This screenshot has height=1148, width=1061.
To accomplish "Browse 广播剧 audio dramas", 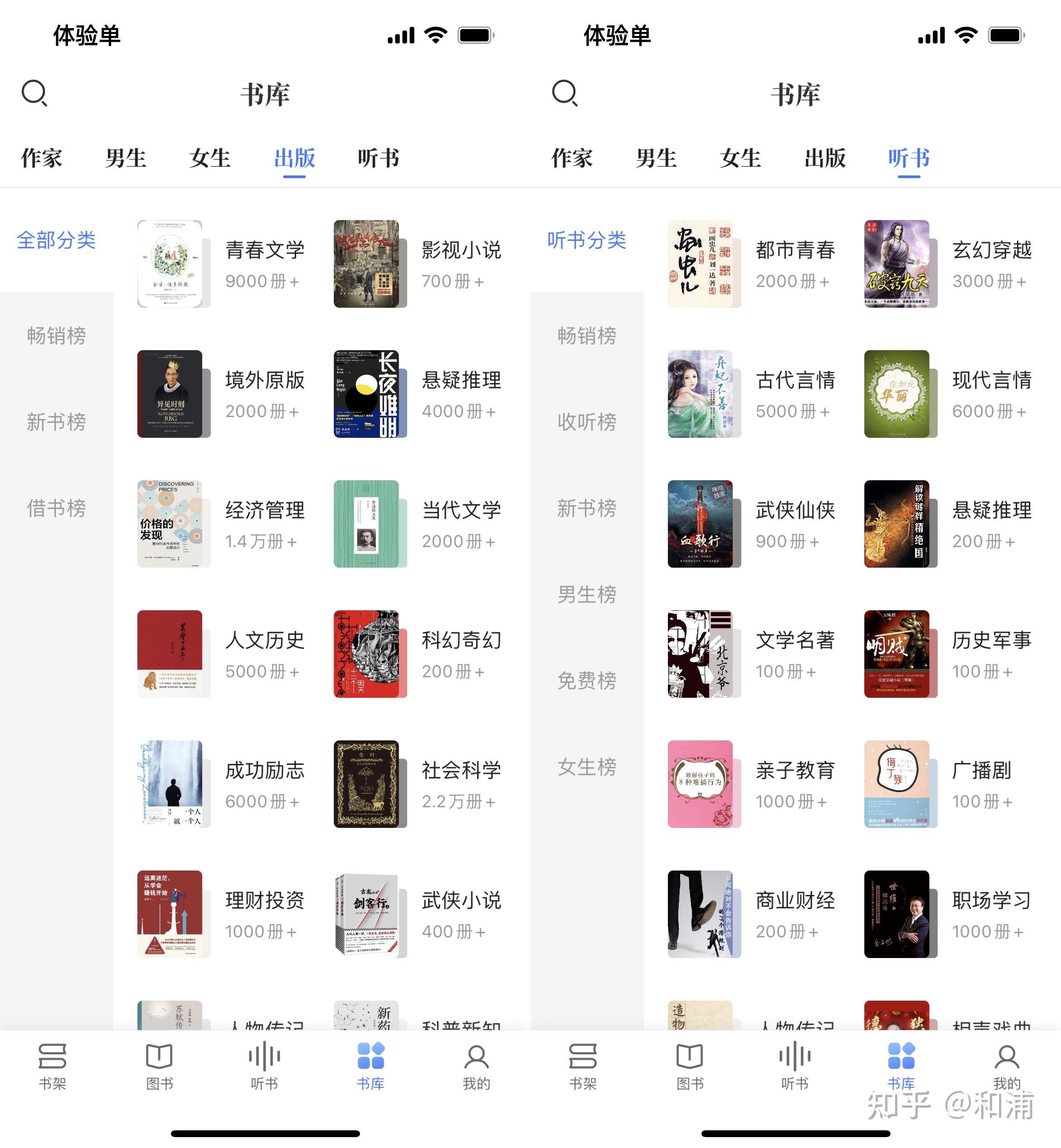I will [x=982, y=770].
